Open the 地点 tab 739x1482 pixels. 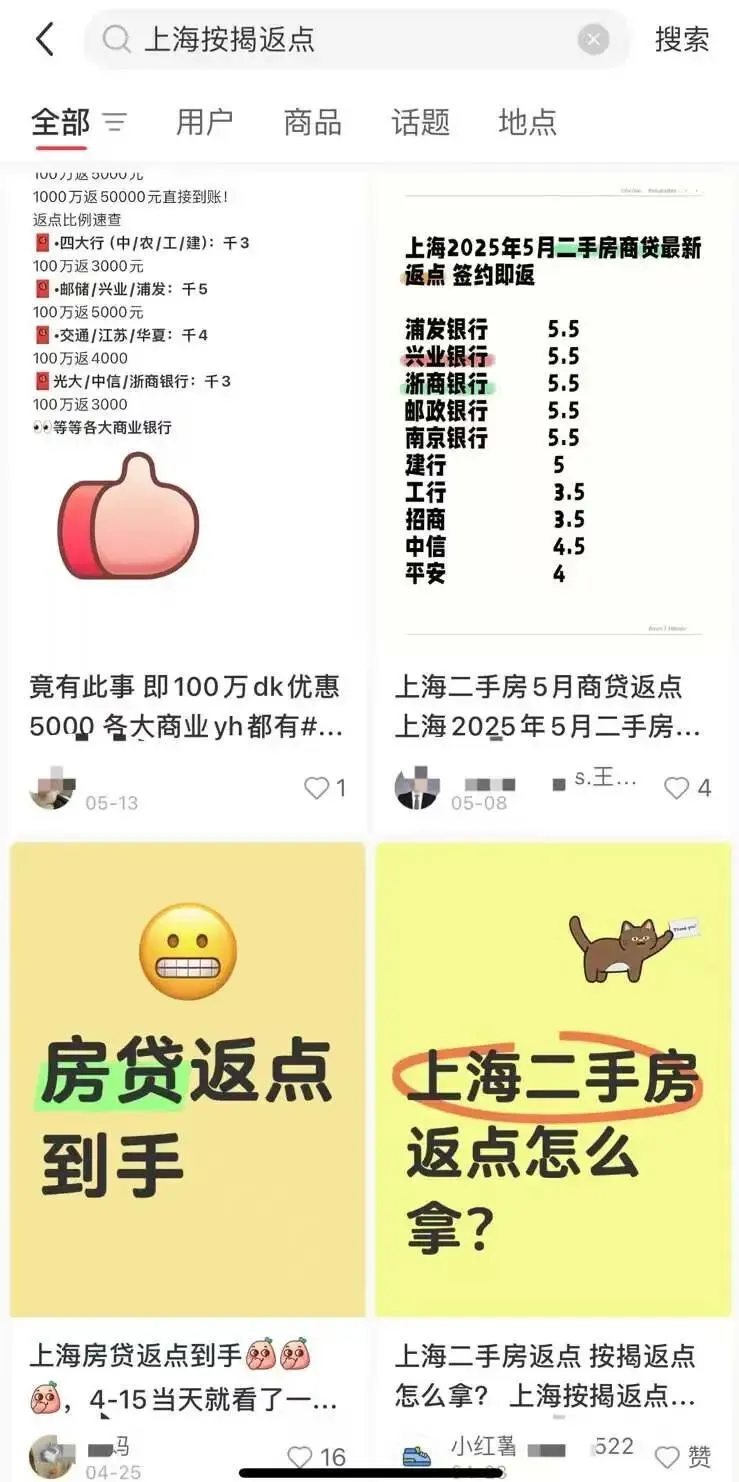point(526,121)
